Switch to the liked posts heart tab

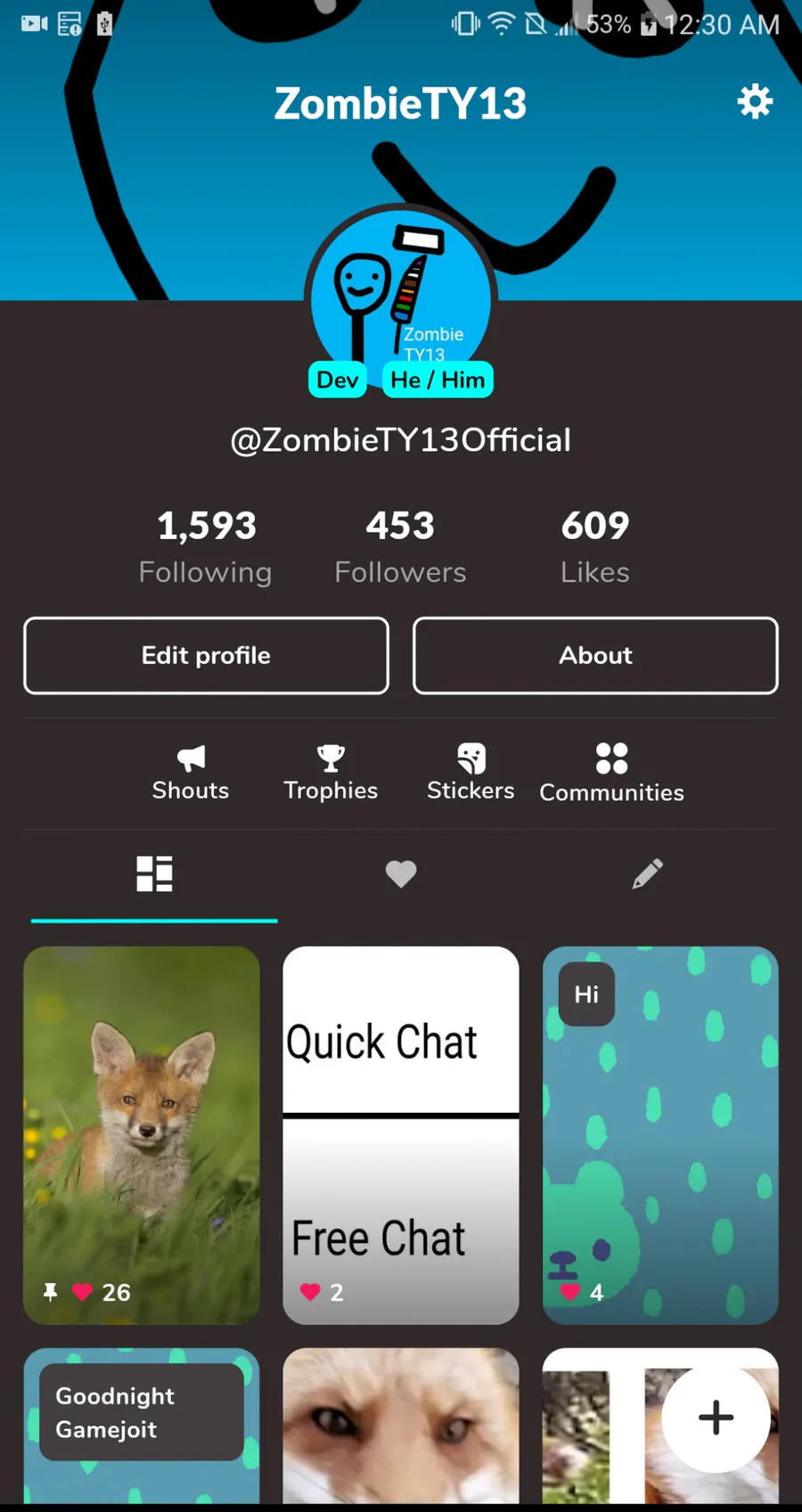pyautogui.click(x=401, y=874)
